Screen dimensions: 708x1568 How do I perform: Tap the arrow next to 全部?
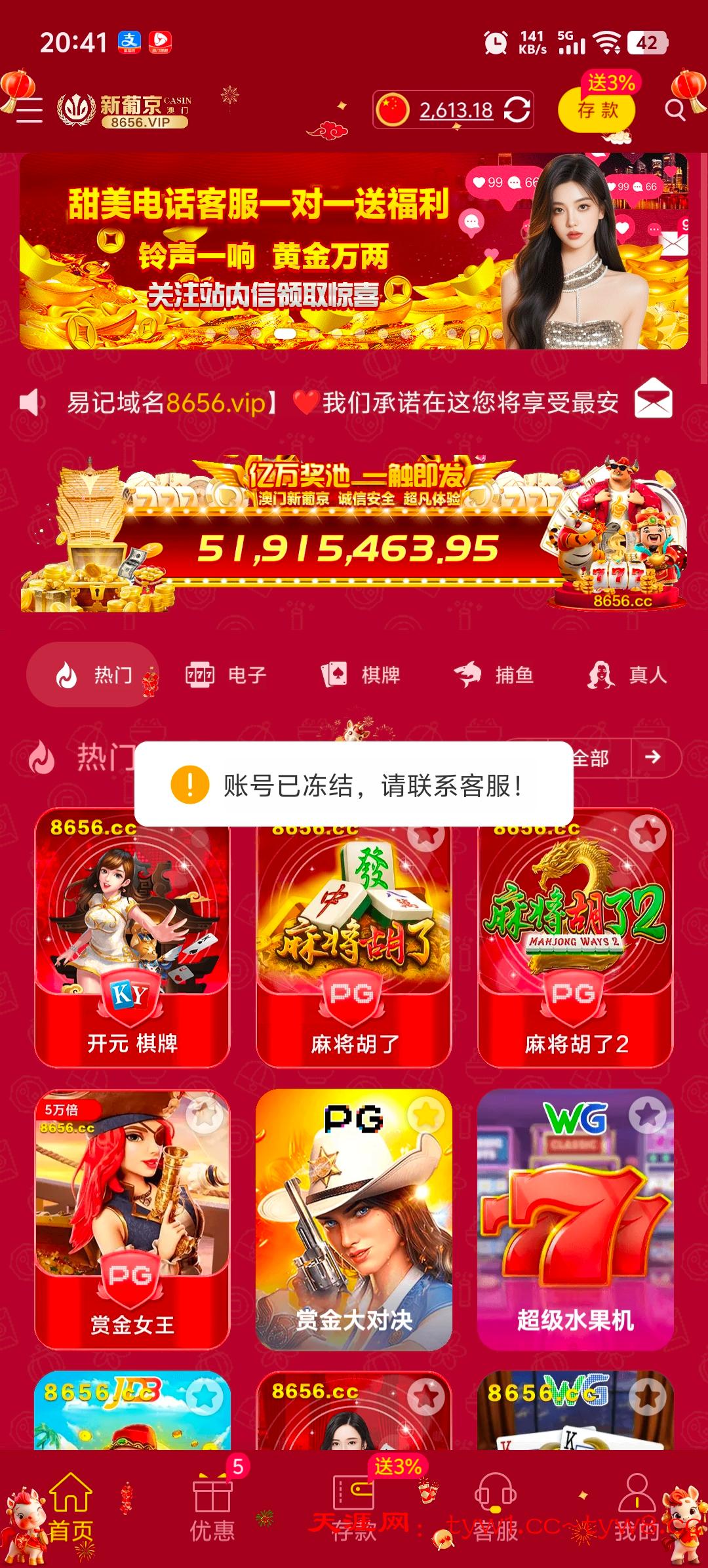click(653, 757)
